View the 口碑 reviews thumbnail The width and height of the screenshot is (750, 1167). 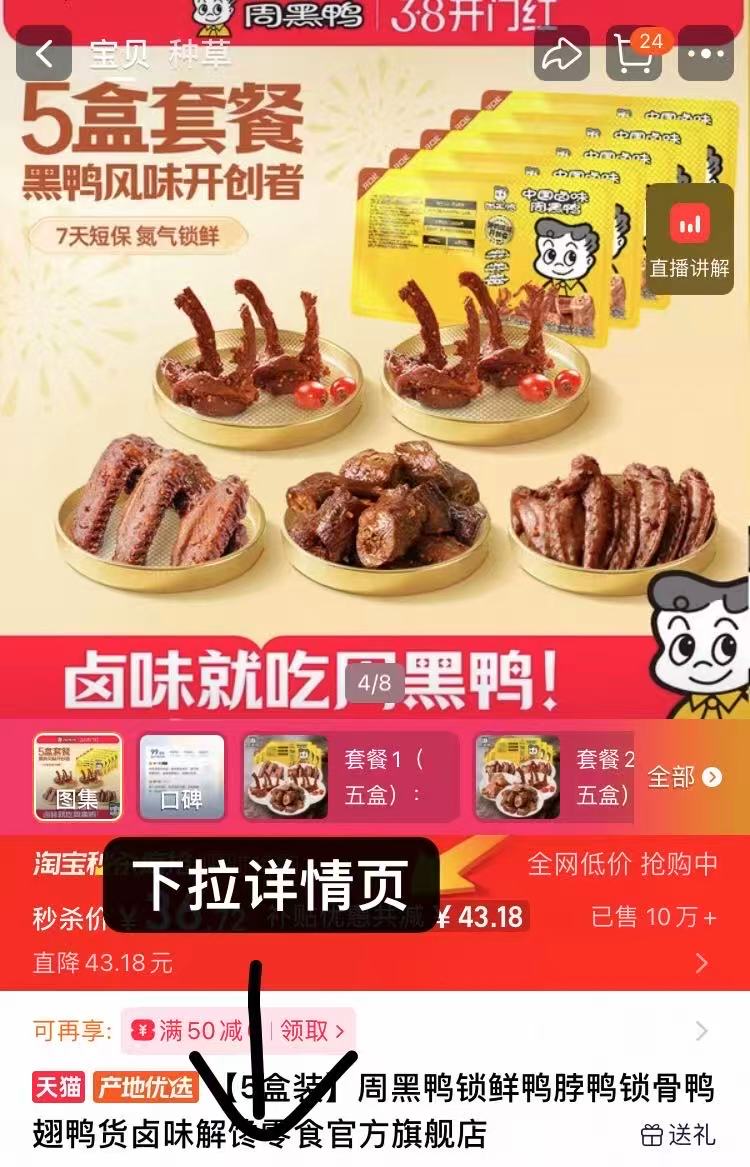pos(181,777)
